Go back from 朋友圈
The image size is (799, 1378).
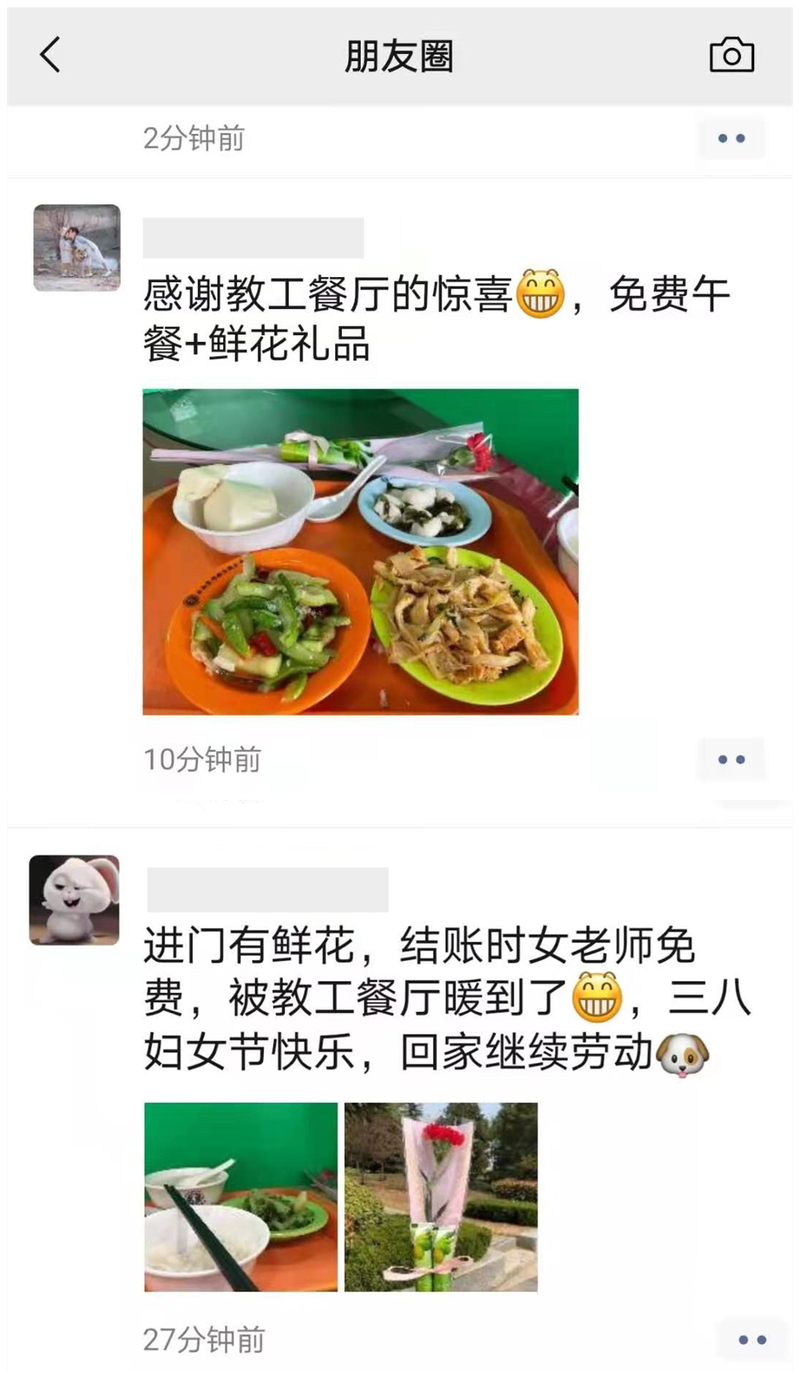coord(50,55)
